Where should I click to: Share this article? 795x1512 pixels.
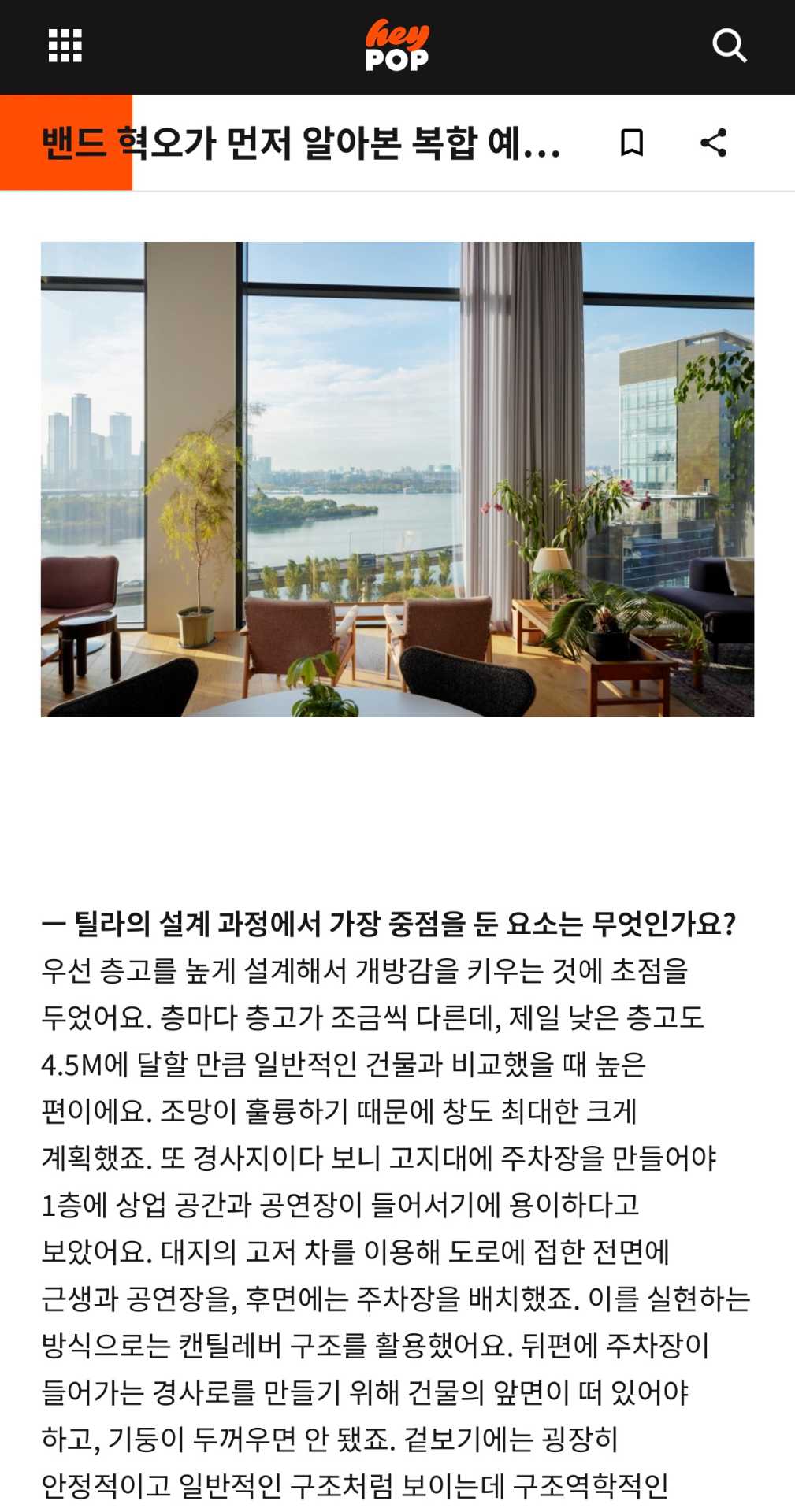tap(714, 143)
